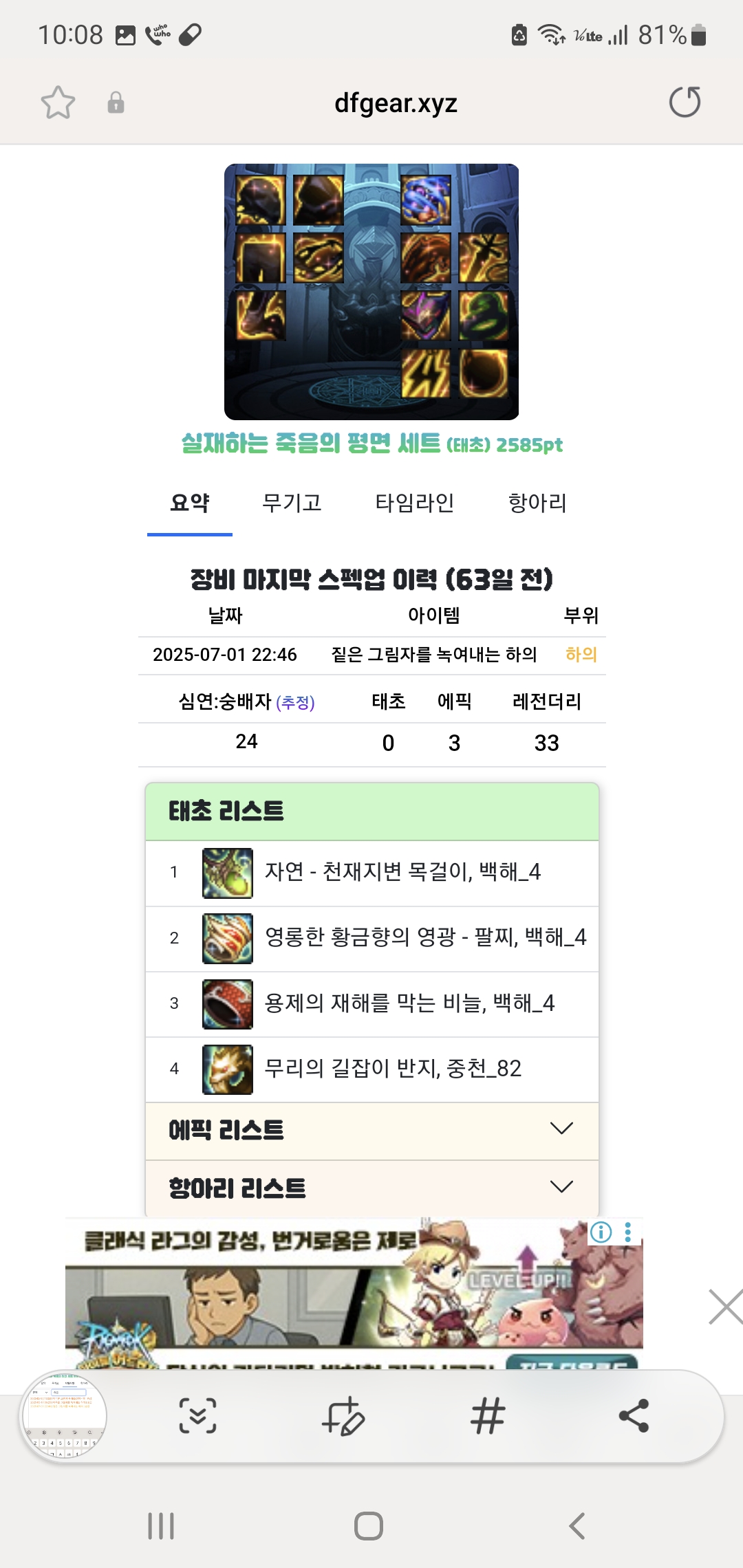Add a hashtag tag to the screenshot
The image size is (743, 1568).
point(488,1415)
